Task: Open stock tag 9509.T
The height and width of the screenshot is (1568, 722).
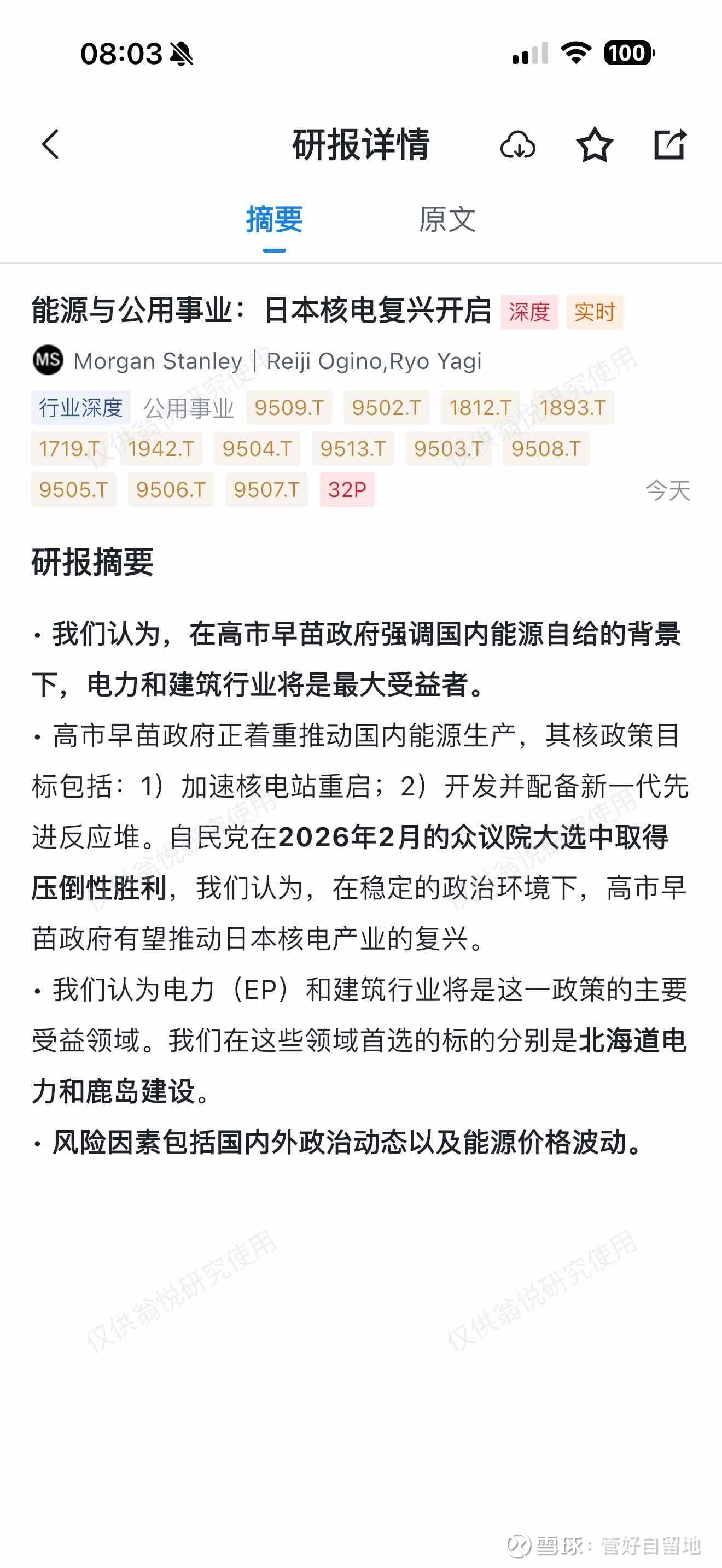Action: click(x=289, y=408)
